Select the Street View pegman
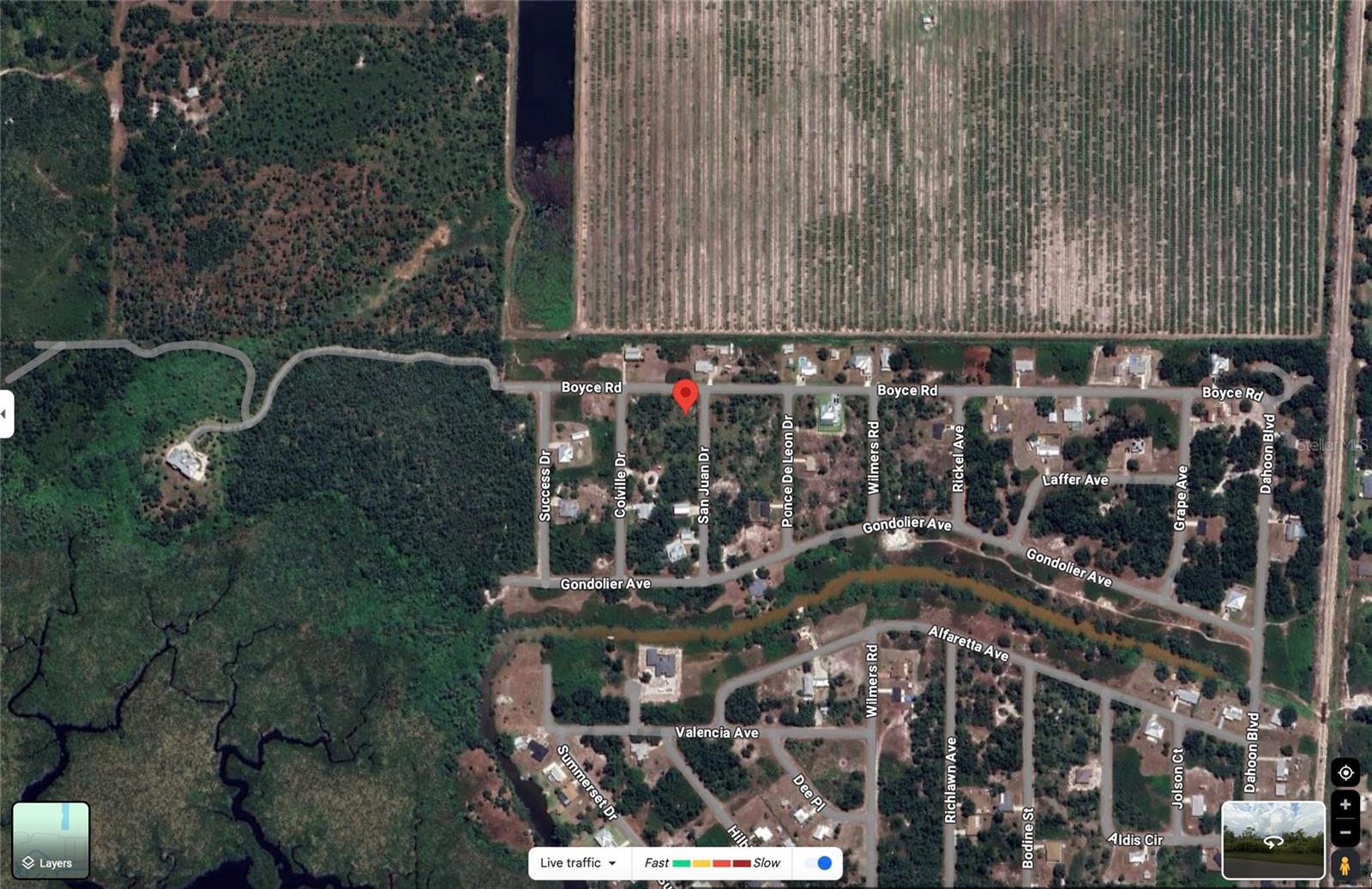The height and width of the screenshot is (889, 1372). point(1345,866)
